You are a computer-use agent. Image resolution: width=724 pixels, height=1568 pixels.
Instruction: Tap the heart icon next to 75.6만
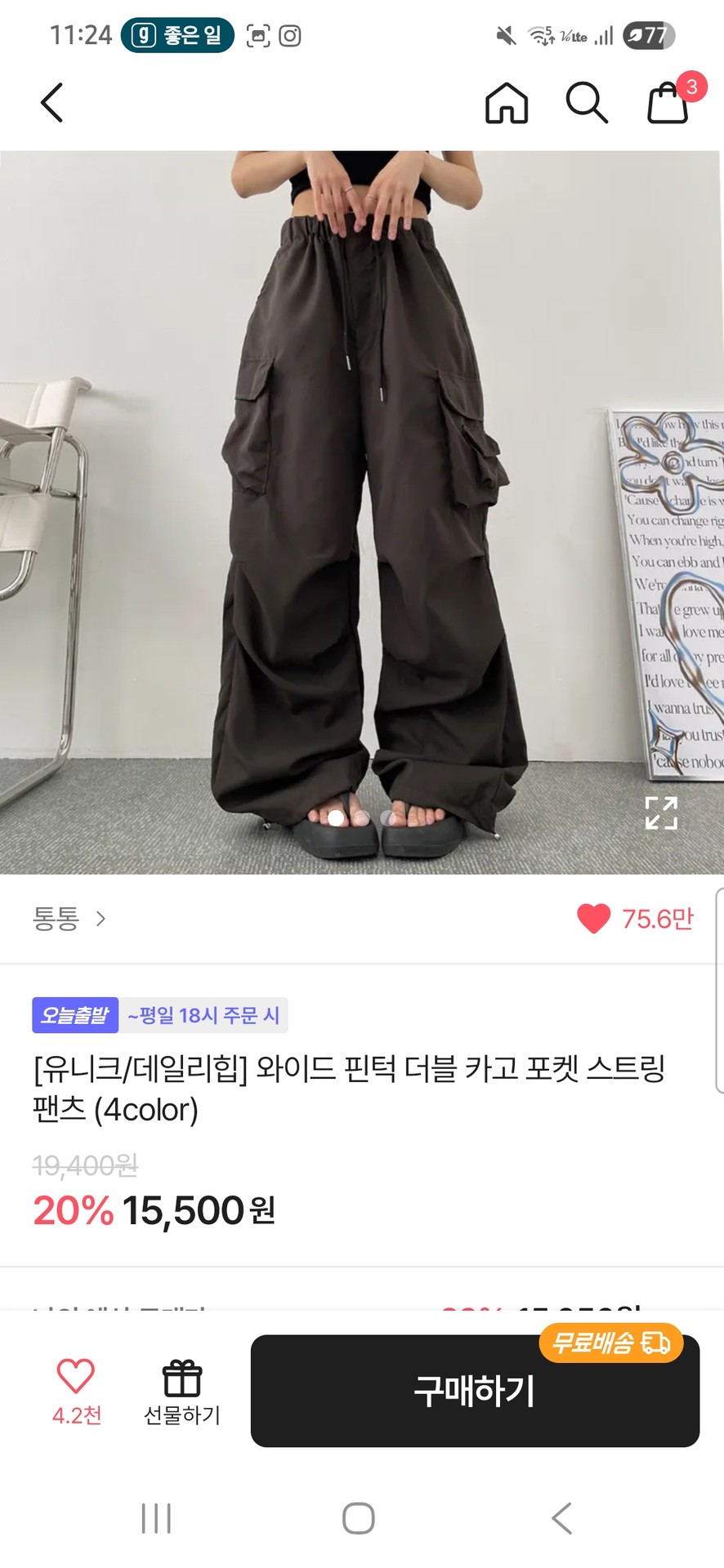click(592, 919)
